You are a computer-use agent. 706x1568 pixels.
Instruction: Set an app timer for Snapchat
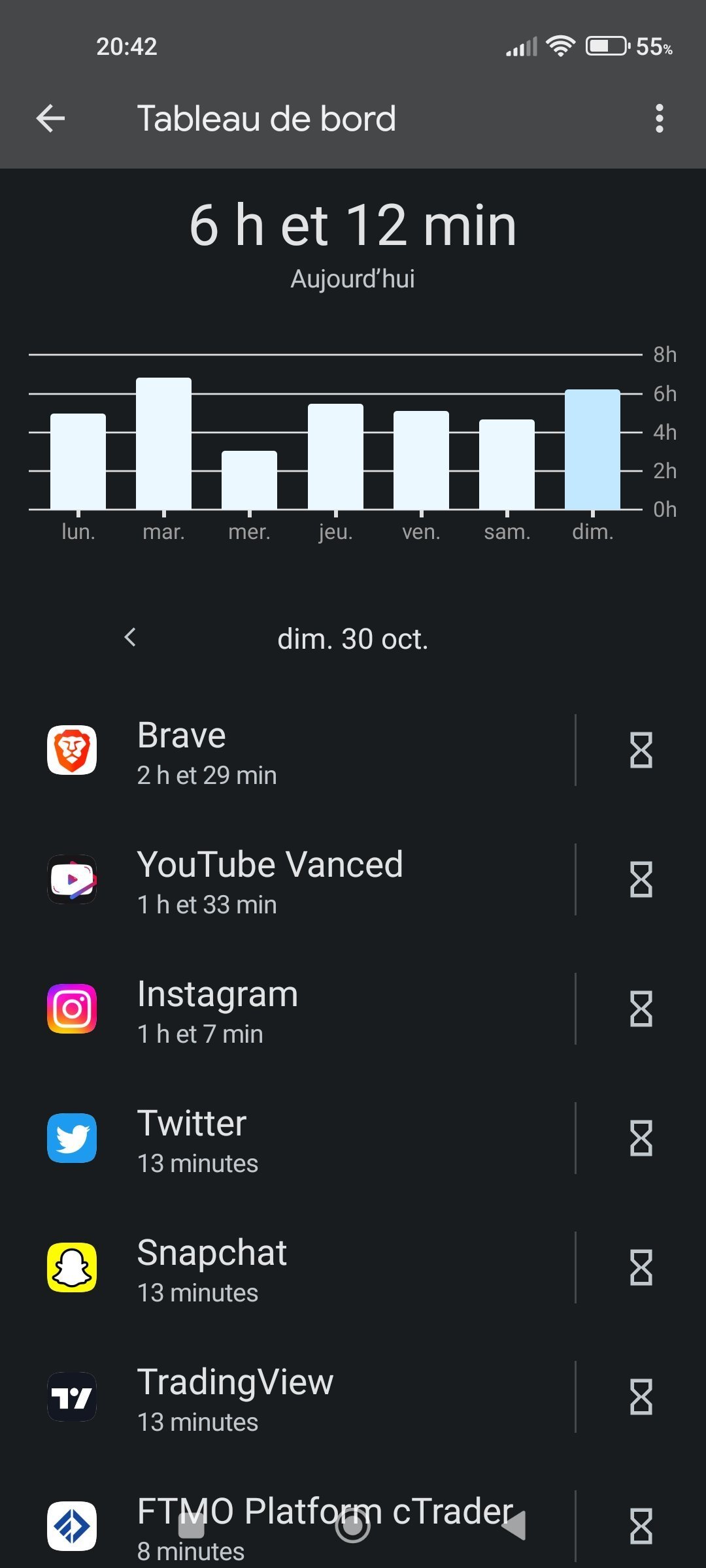tap(641, 1267)
